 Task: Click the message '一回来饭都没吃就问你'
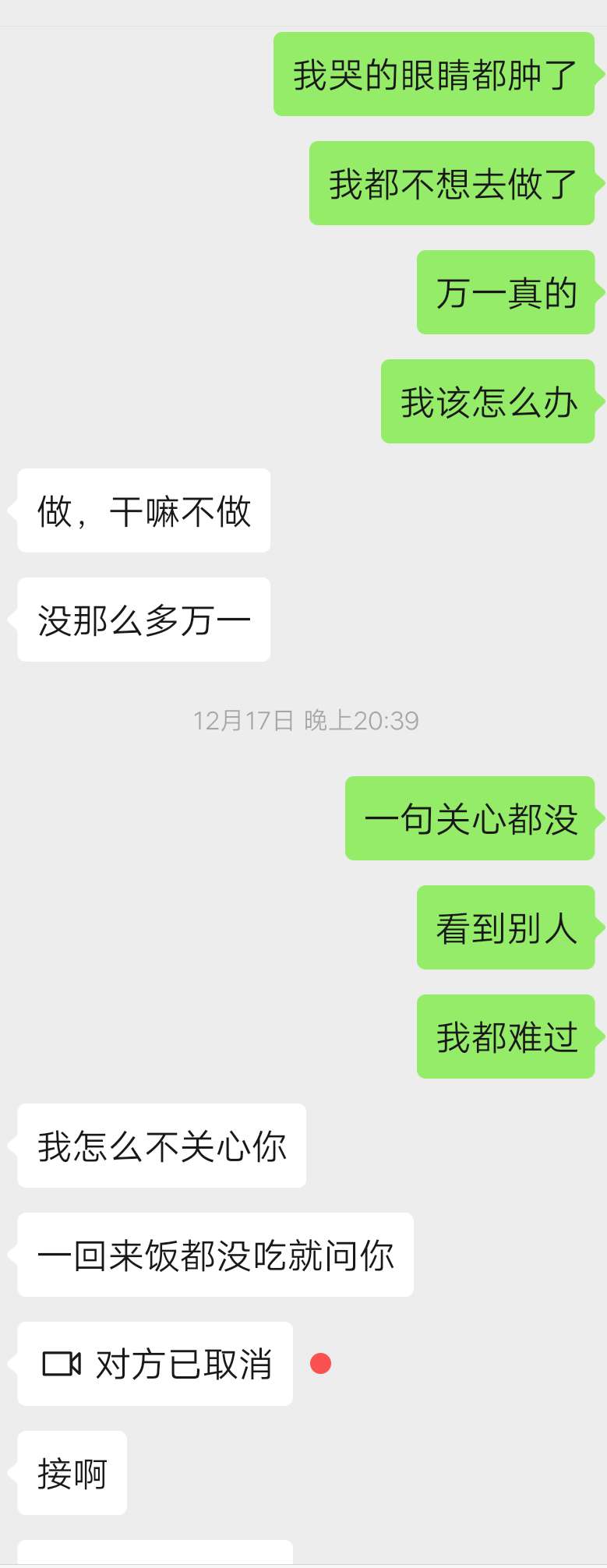click(216, 1254)
